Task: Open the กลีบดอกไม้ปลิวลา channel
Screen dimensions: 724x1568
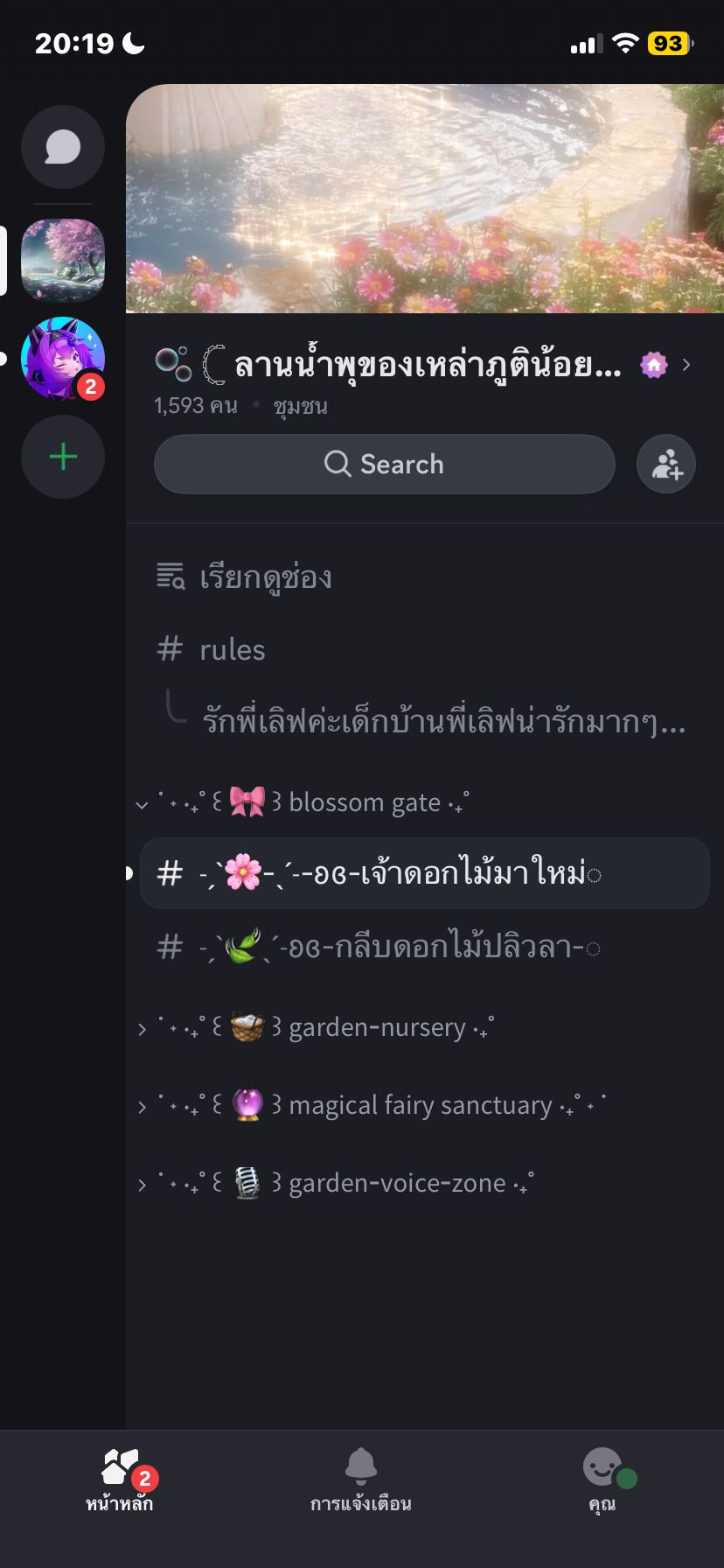Action: tap(424, 947)
